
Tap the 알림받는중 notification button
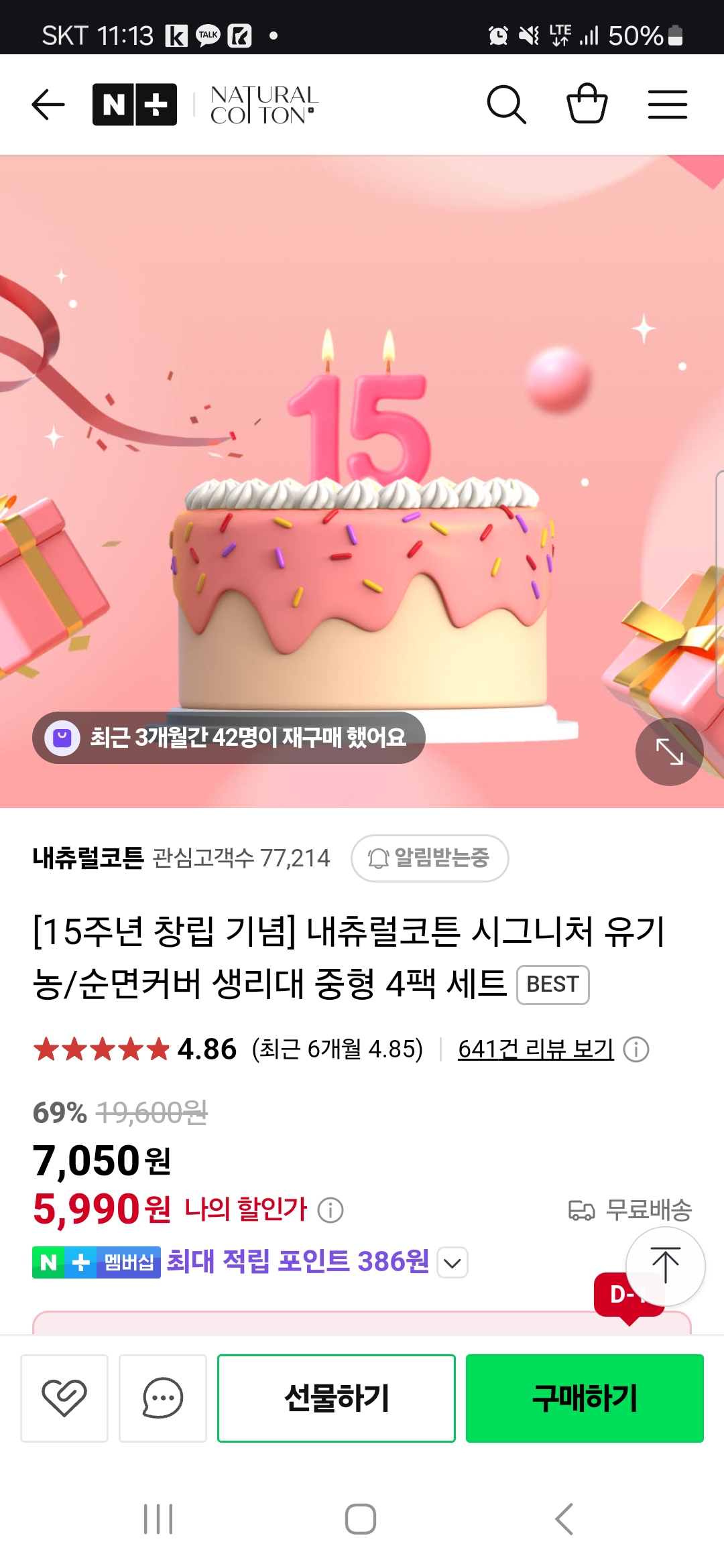[430, 858]
